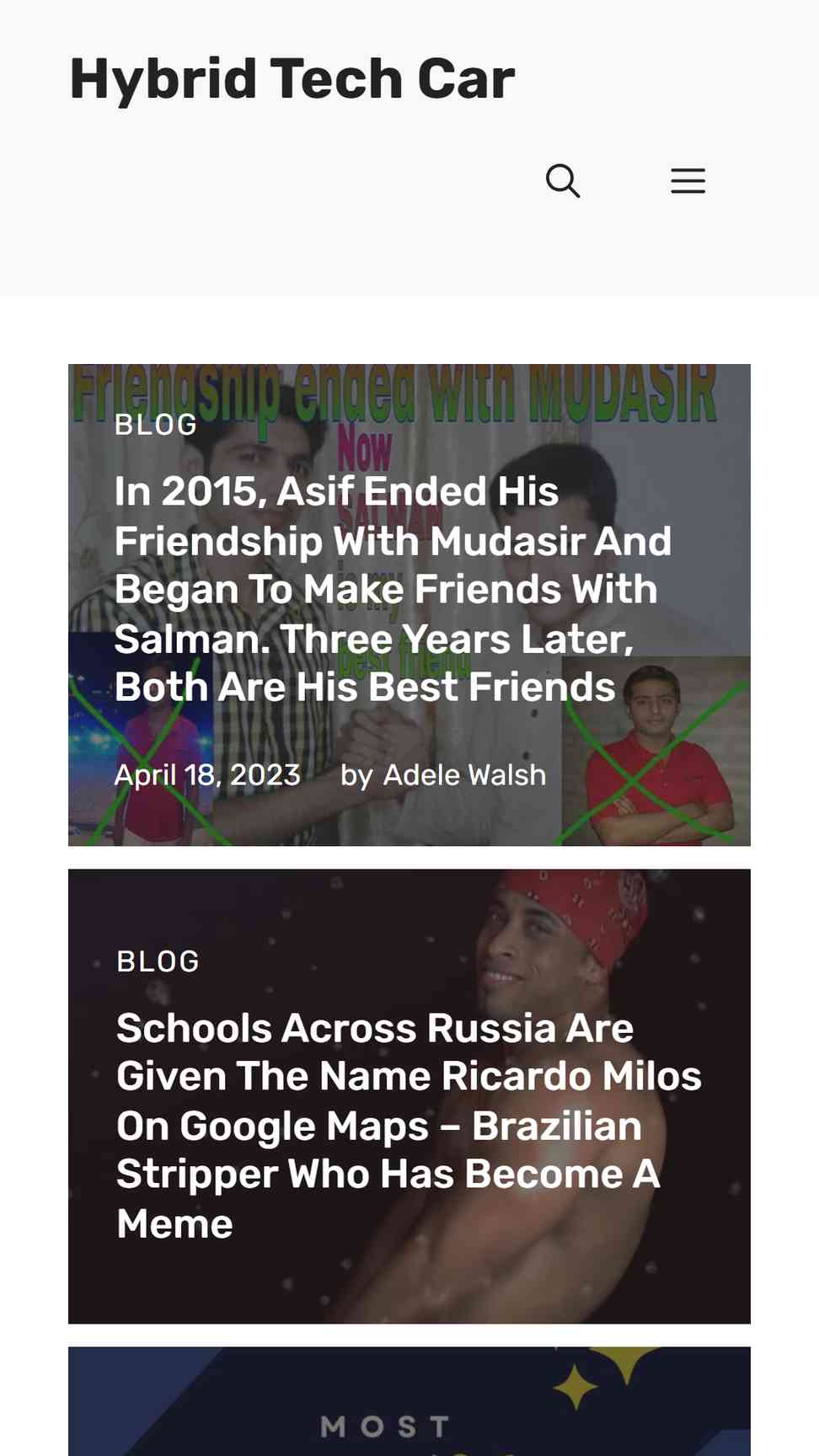Image resolution: width=819 pixels, height=1456 pixels.
Task: Go to Hybrid Tech Car homepage title
Action: 292,79
